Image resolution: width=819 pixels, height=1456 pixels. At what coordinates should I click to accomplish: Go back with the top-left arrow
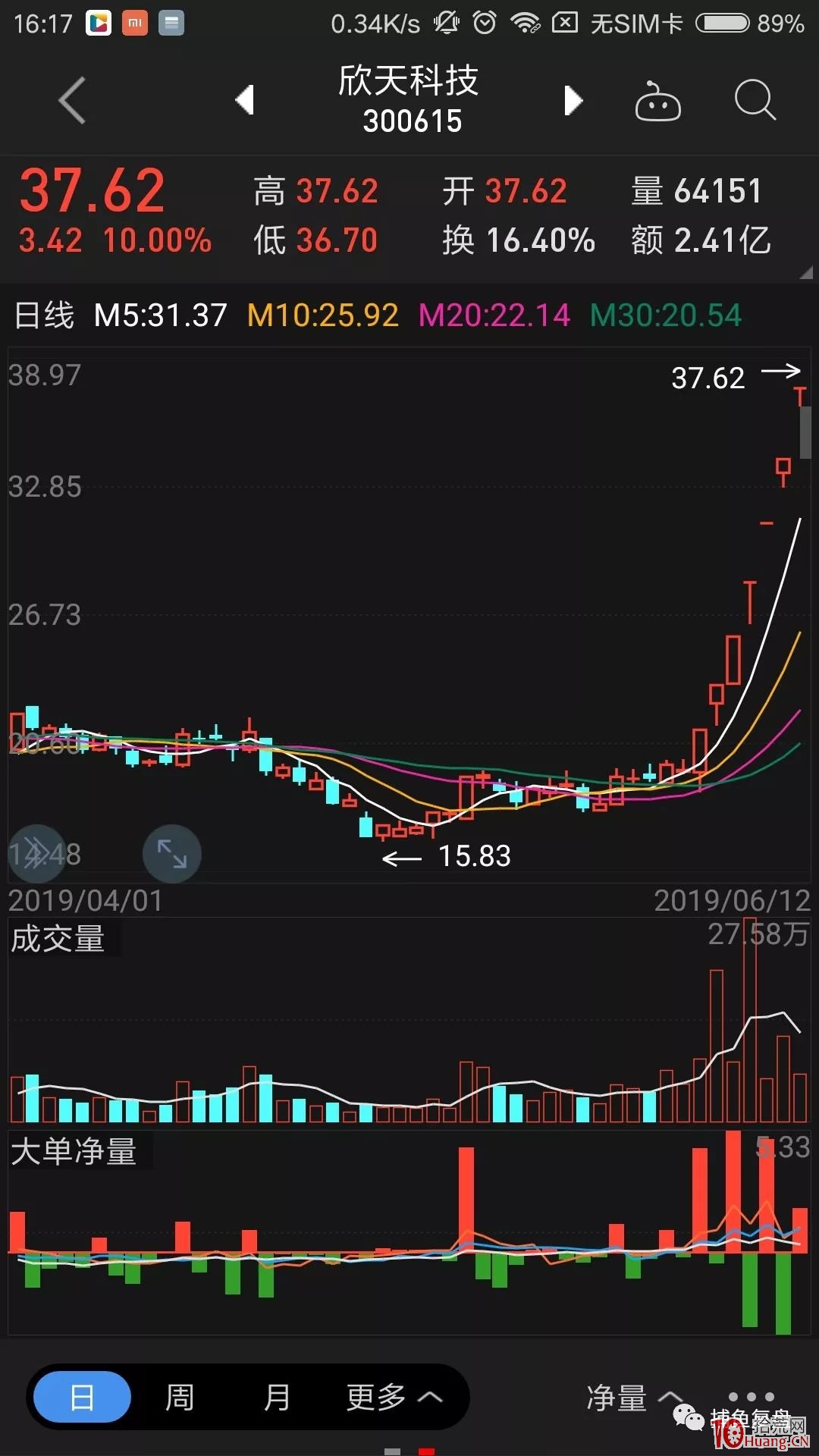pyautogui.click(x=72, y=100)
